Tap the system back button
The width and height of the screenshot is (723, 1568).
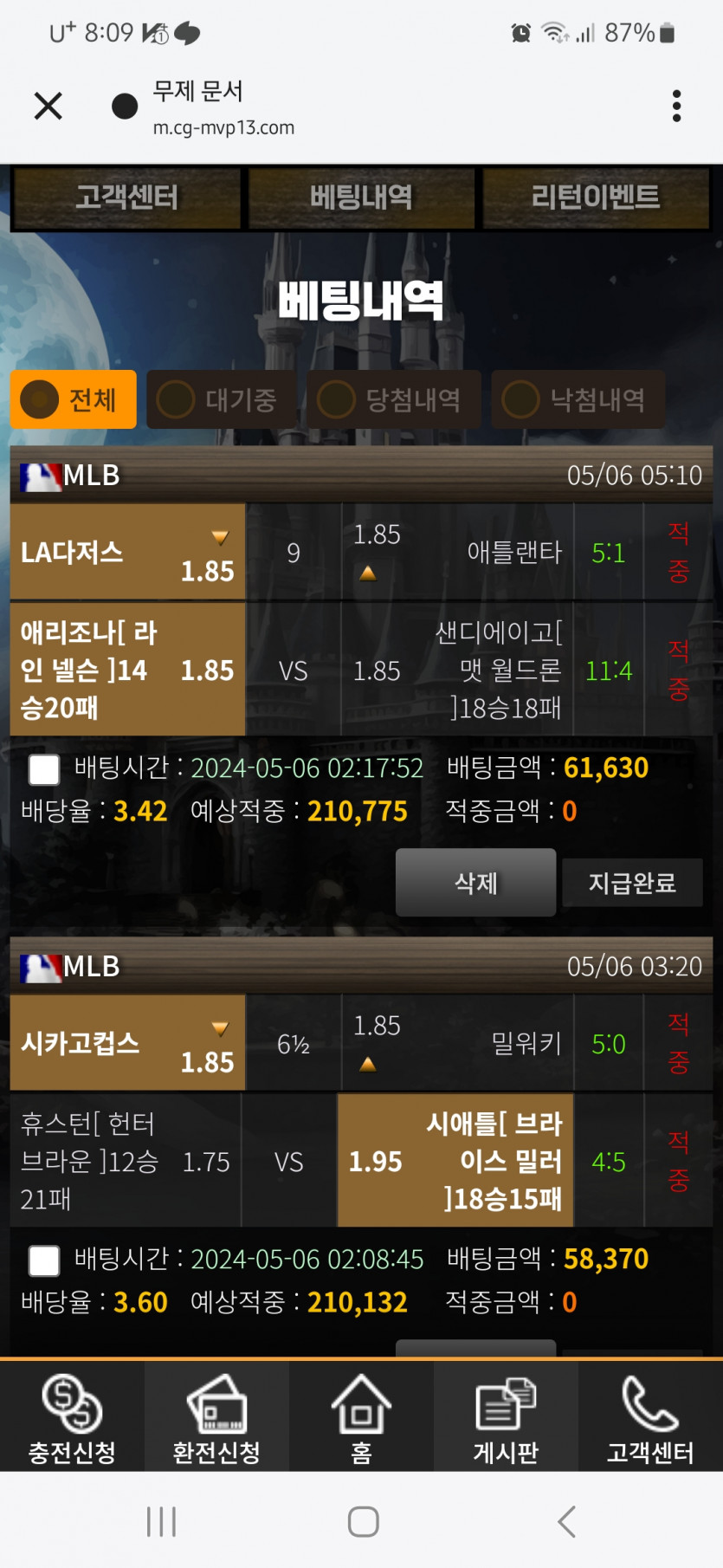[x=566, y=1522]
